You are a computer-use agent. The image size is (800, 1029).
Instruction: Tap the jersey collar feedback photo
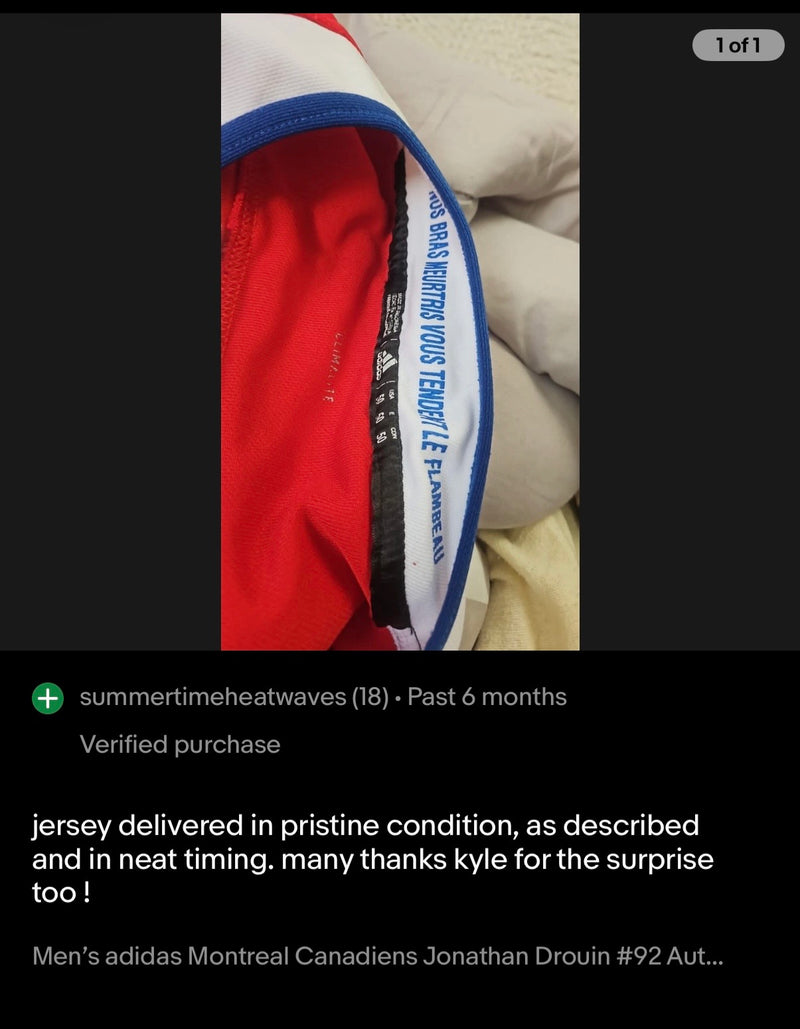[400, 331]
